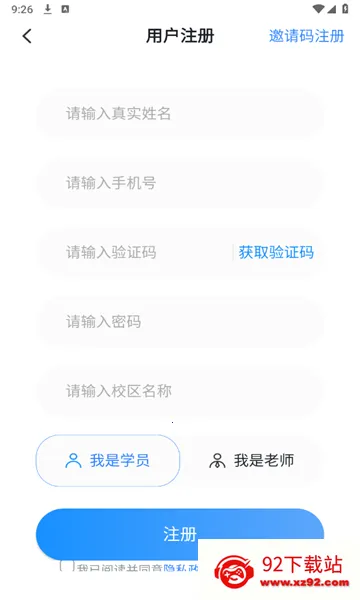Tick the privacy agreement checkbox
Screen dimensions: 360x600
[67, 566]
